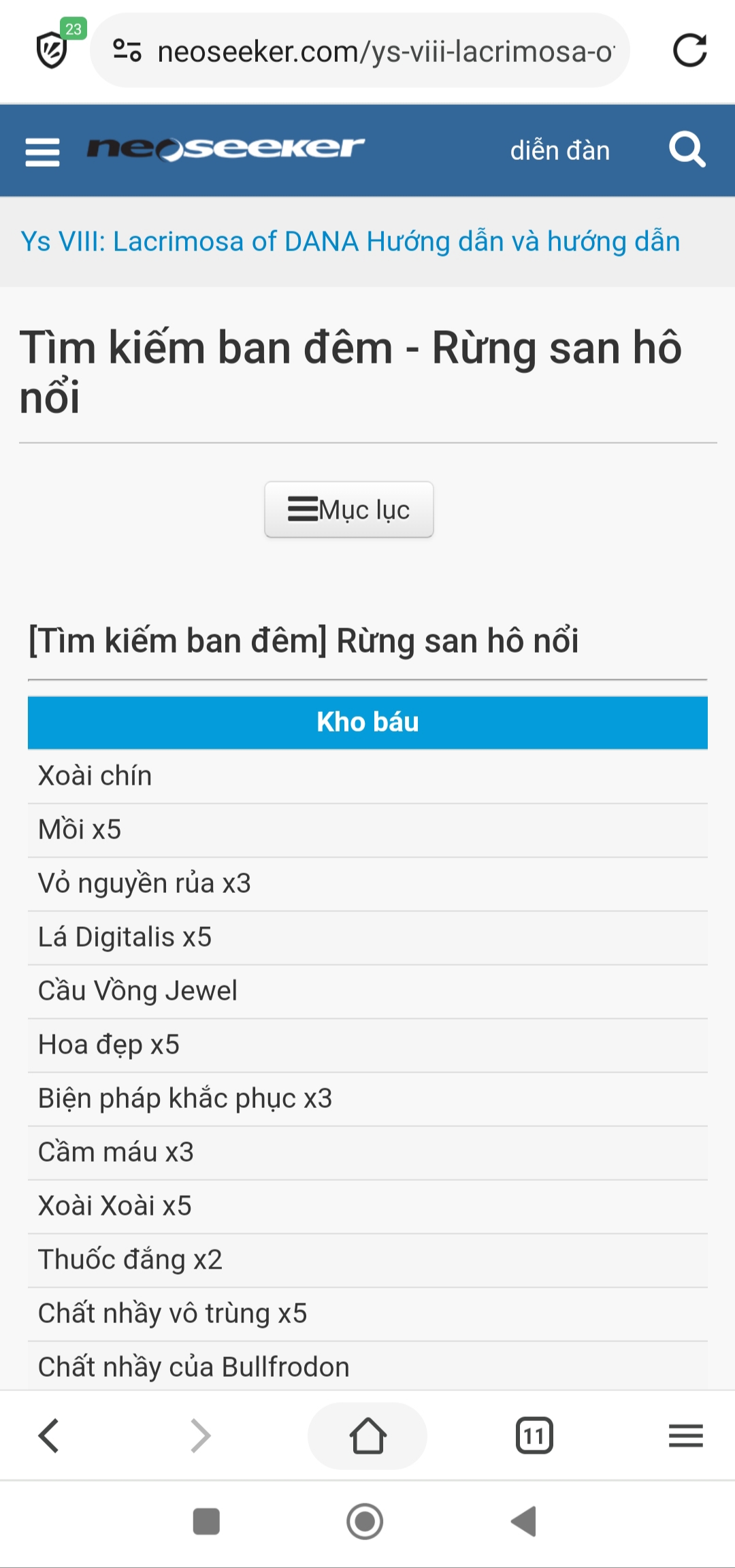Go to the browser home page
Screen dimensions: 735x1568
[367, 1435]
